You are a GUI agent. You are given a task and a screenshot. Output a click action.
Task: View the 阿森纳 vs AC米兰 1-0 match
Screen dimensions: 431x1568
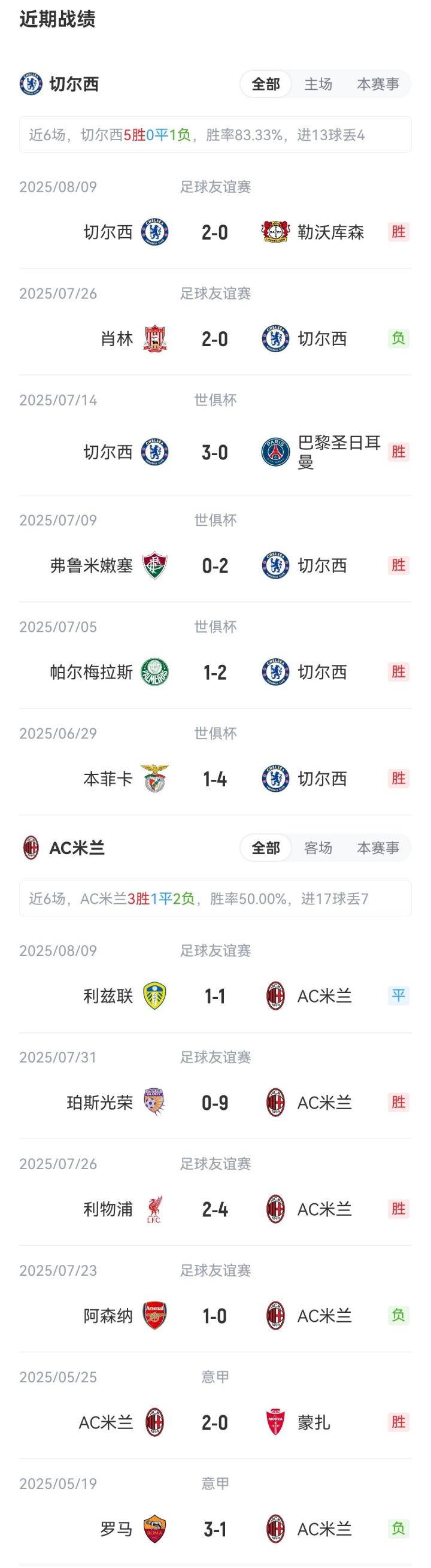pyautogui.click(x=215, y=1316)
